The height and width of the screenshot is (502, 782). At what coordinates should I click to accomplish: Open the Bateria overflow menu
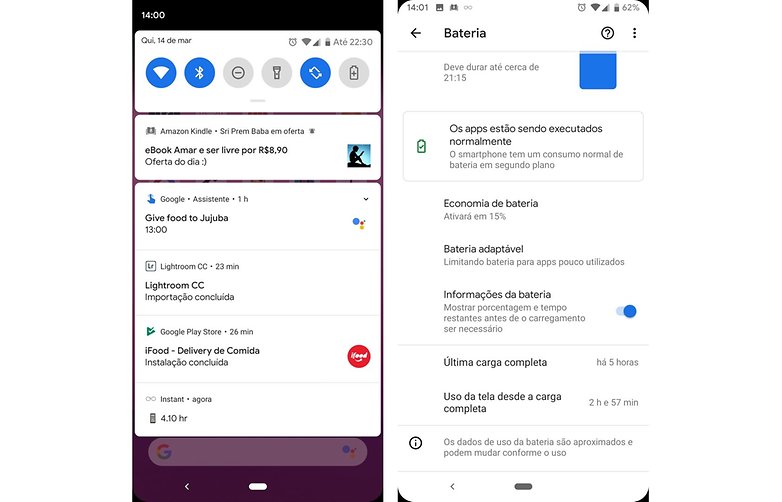click(x=634, y=33)
